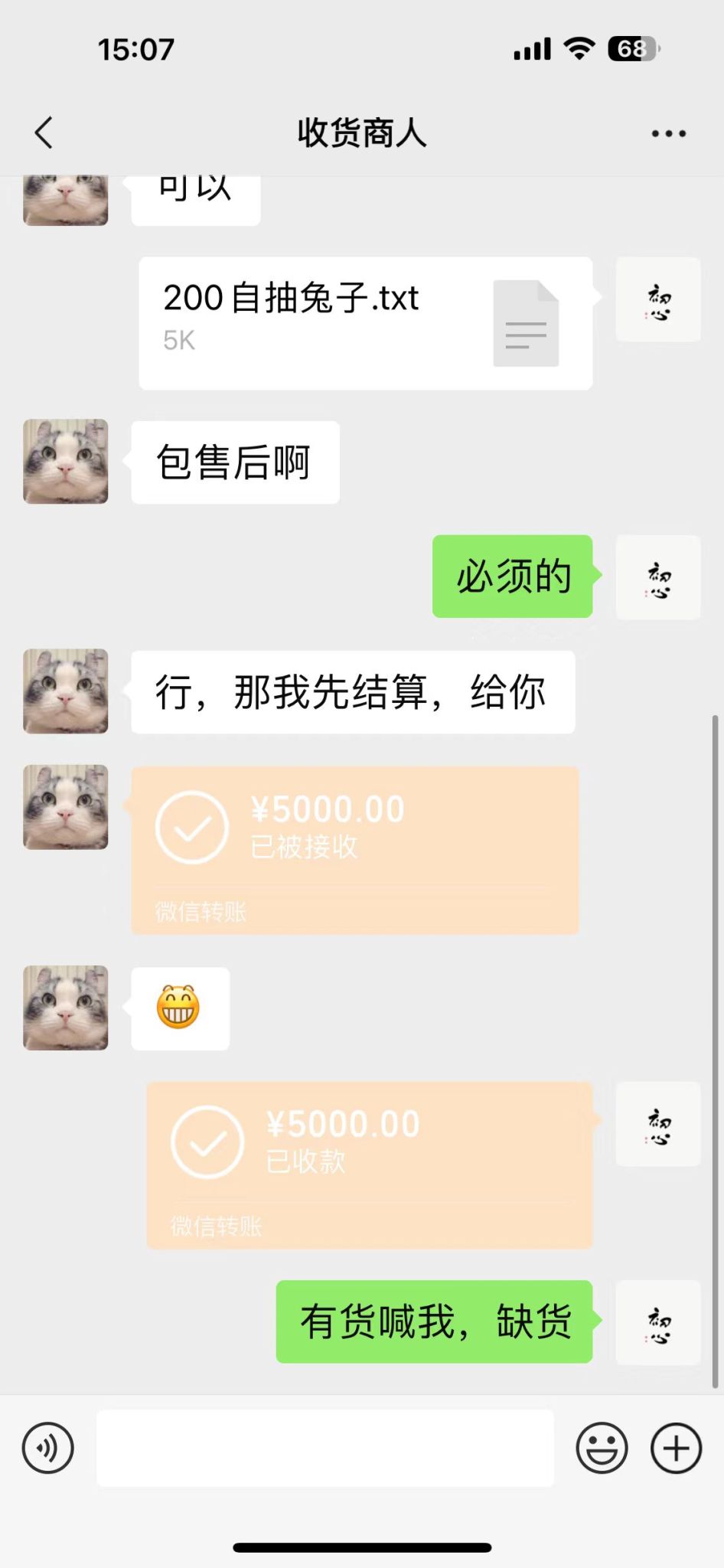Focus the message text field
Viewport: 724px width, 1568px height.
(x=324, y=1448)
